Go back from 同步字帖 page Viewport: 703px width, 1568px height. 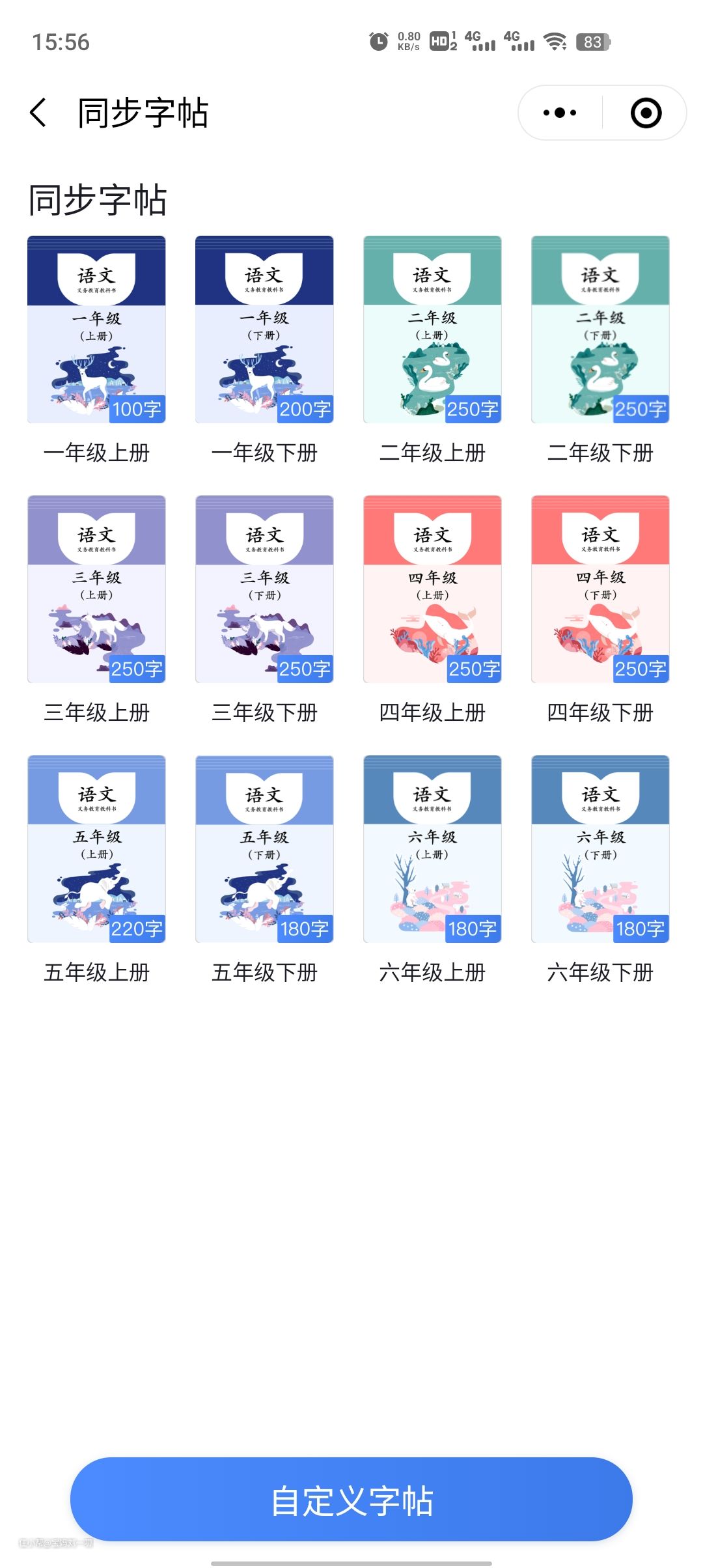click(39, 113)
